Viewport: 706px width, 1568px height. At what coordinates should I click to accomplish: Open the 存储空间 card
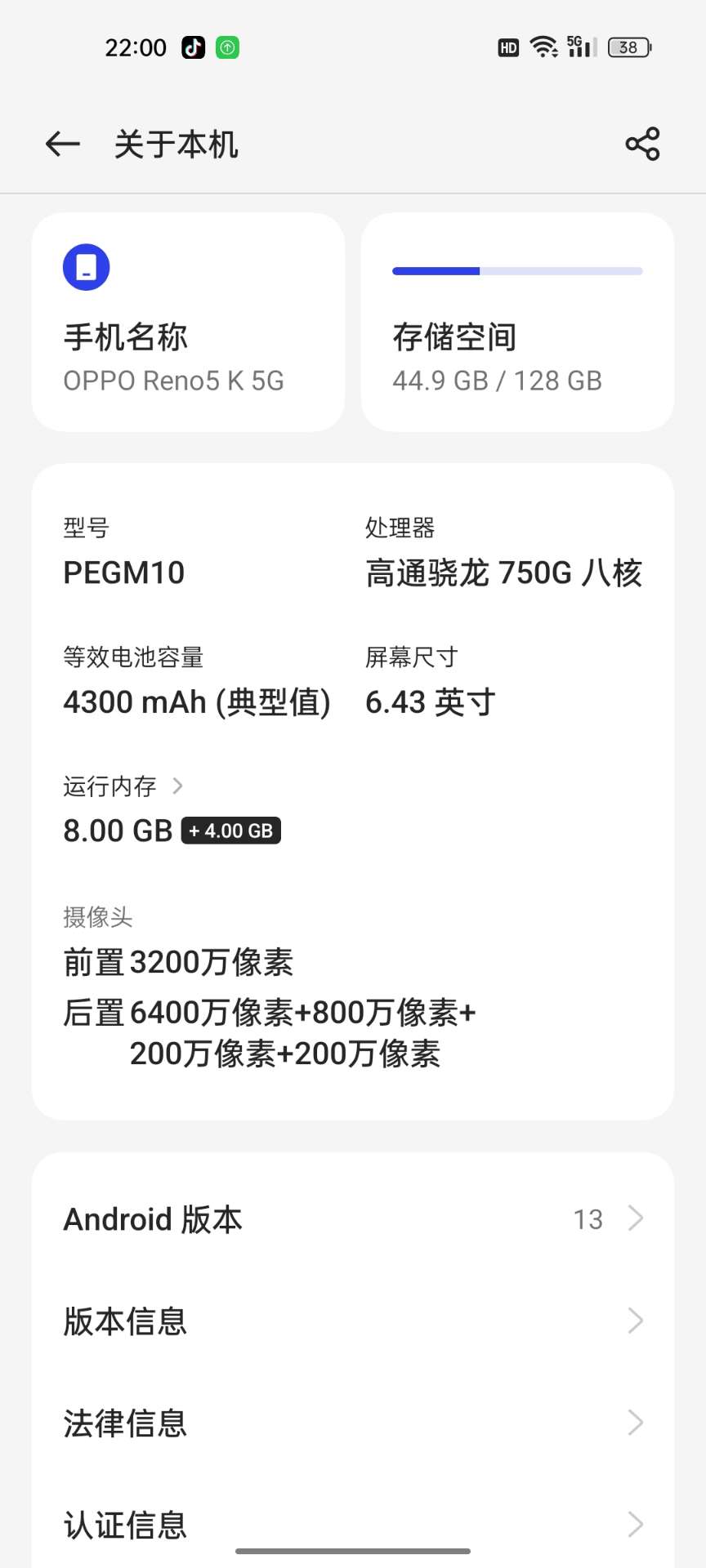517,322
